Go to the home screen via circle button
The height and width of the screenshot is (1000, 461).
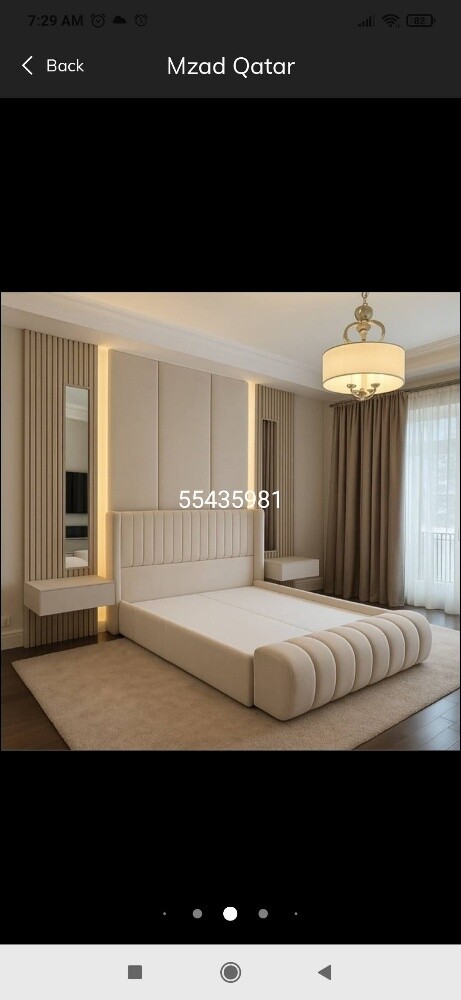(230, 972)
